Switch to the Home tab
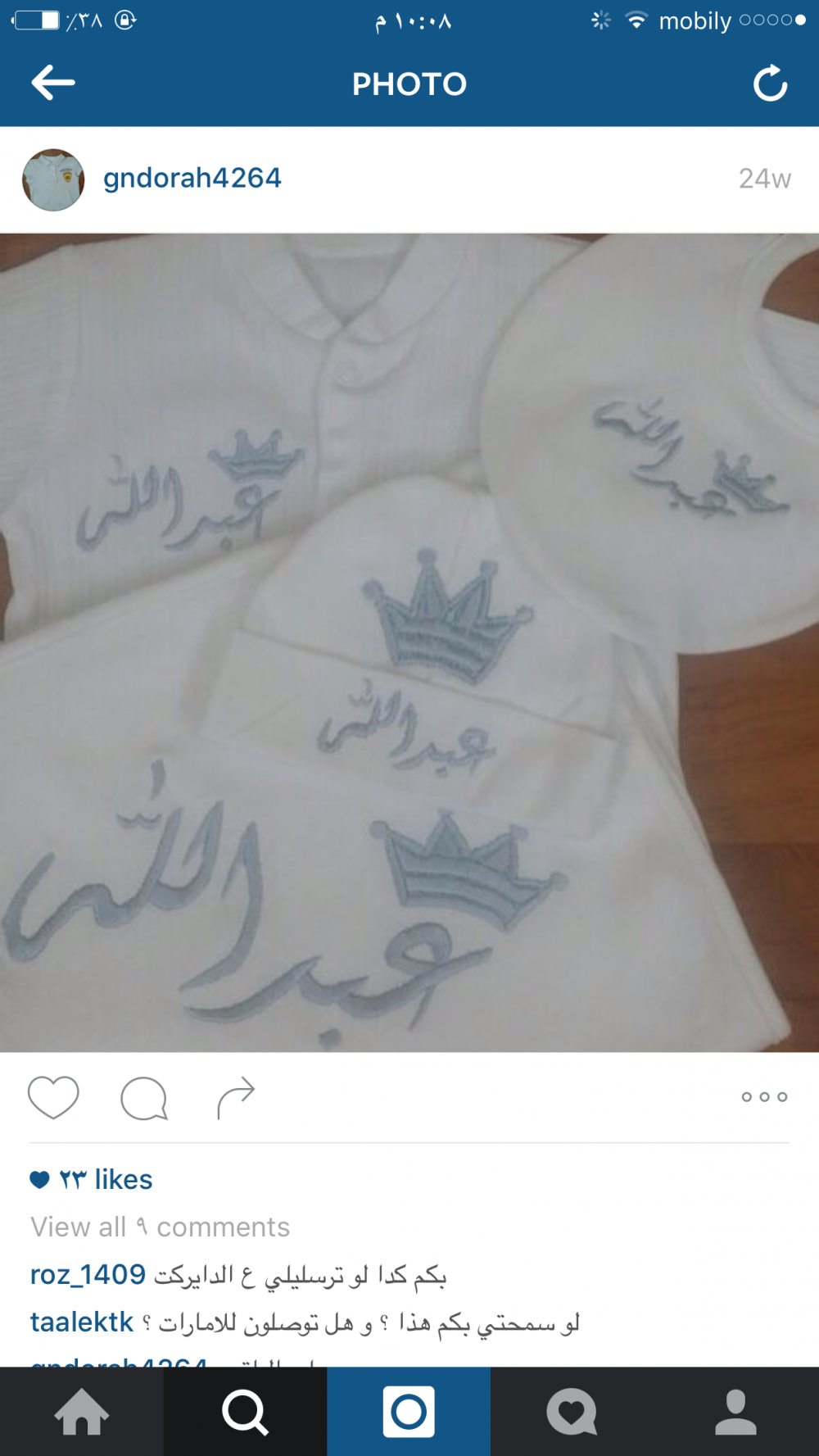The height and width of the screenshot is (1456, 819). pyautogui.click(x=82, y=1412)
